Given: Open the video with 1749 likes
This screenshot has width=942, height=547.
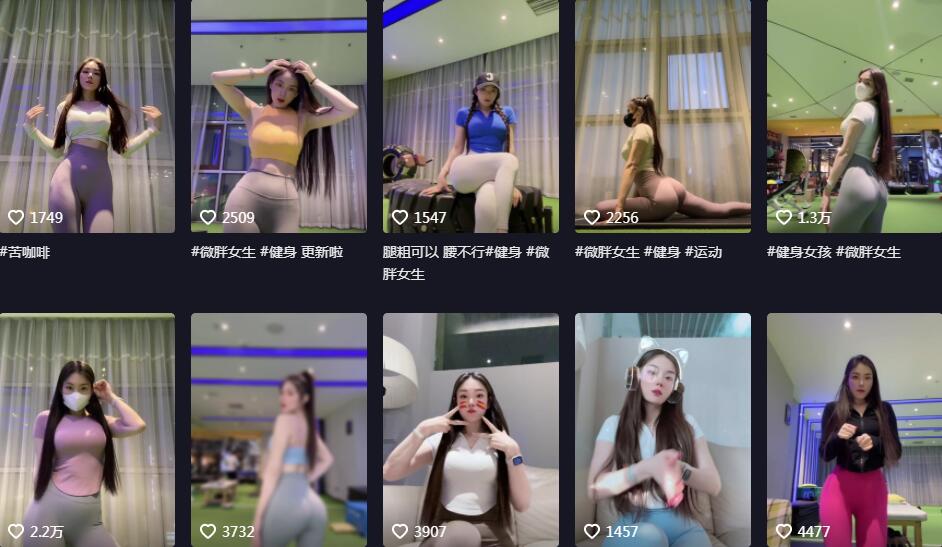Looking at the screenshot, I should 87,115.
